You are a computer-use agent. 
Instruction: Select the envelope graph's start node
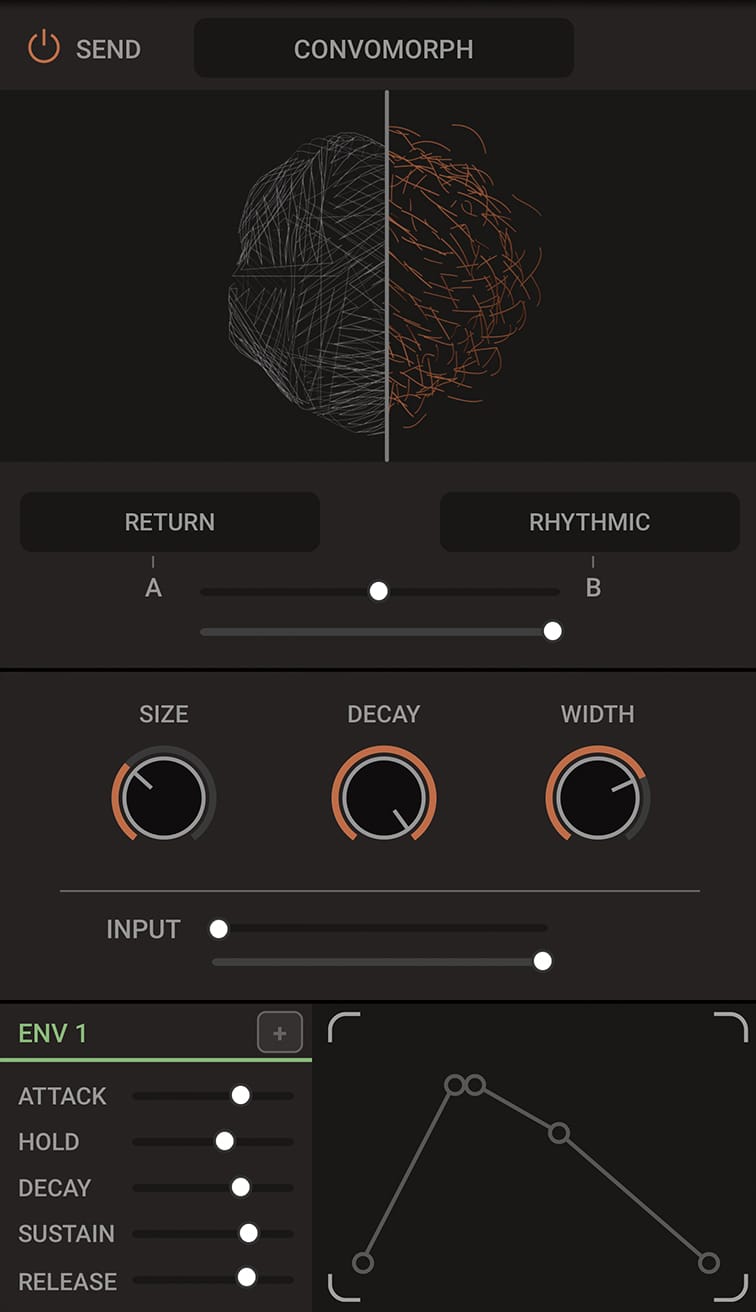(363, 1263)
